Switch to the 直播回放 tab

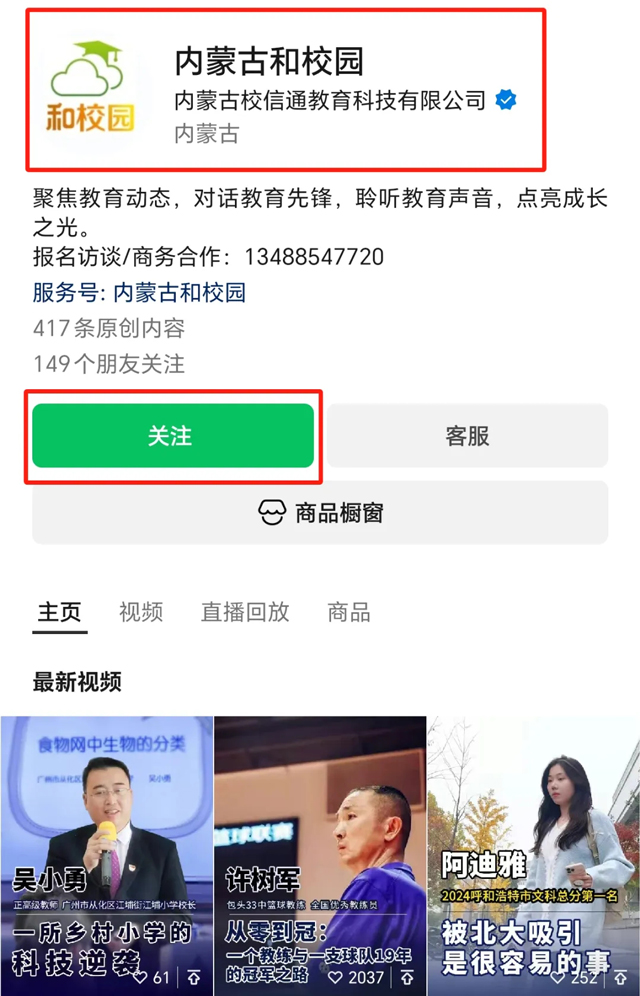[245, 612]
